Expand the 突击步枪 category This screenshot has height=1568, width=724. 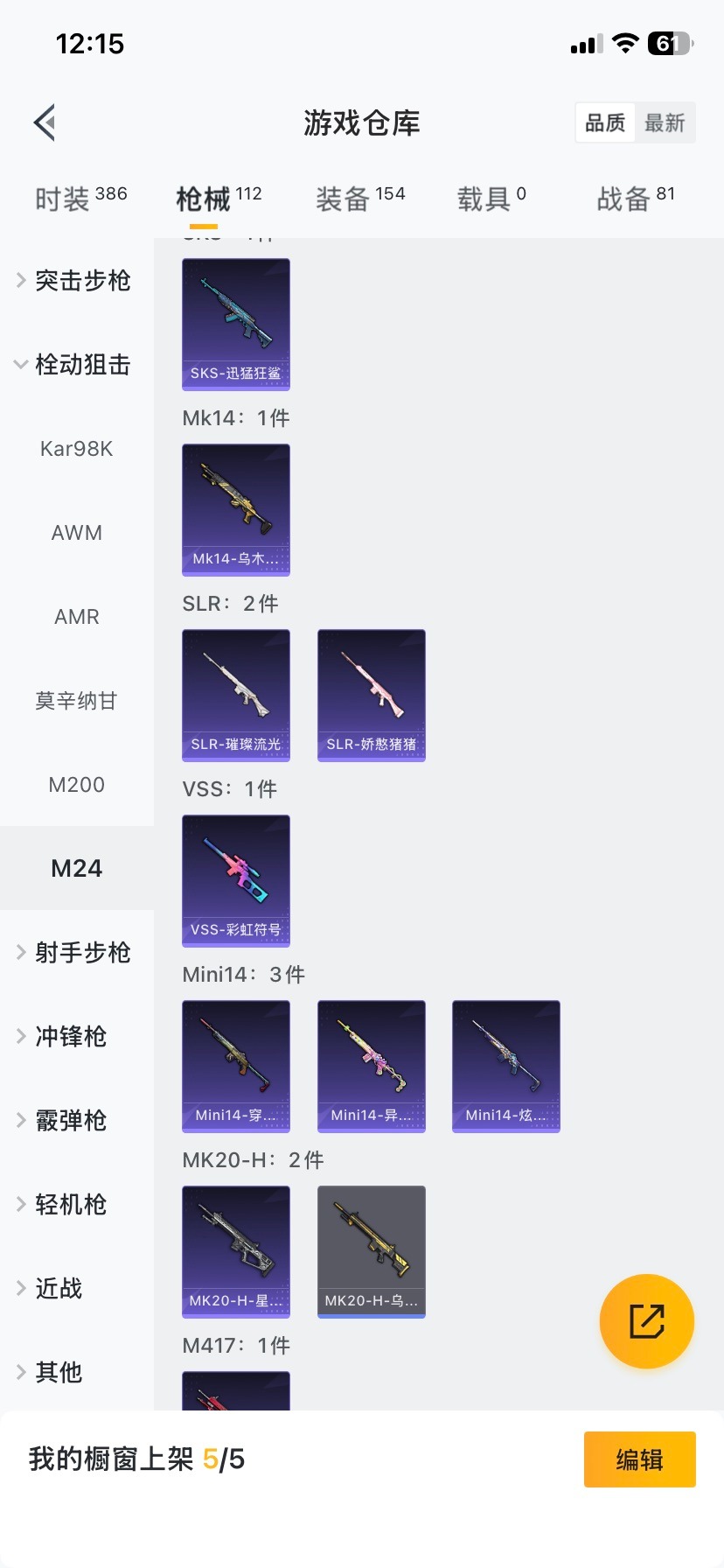pos(81,281)
